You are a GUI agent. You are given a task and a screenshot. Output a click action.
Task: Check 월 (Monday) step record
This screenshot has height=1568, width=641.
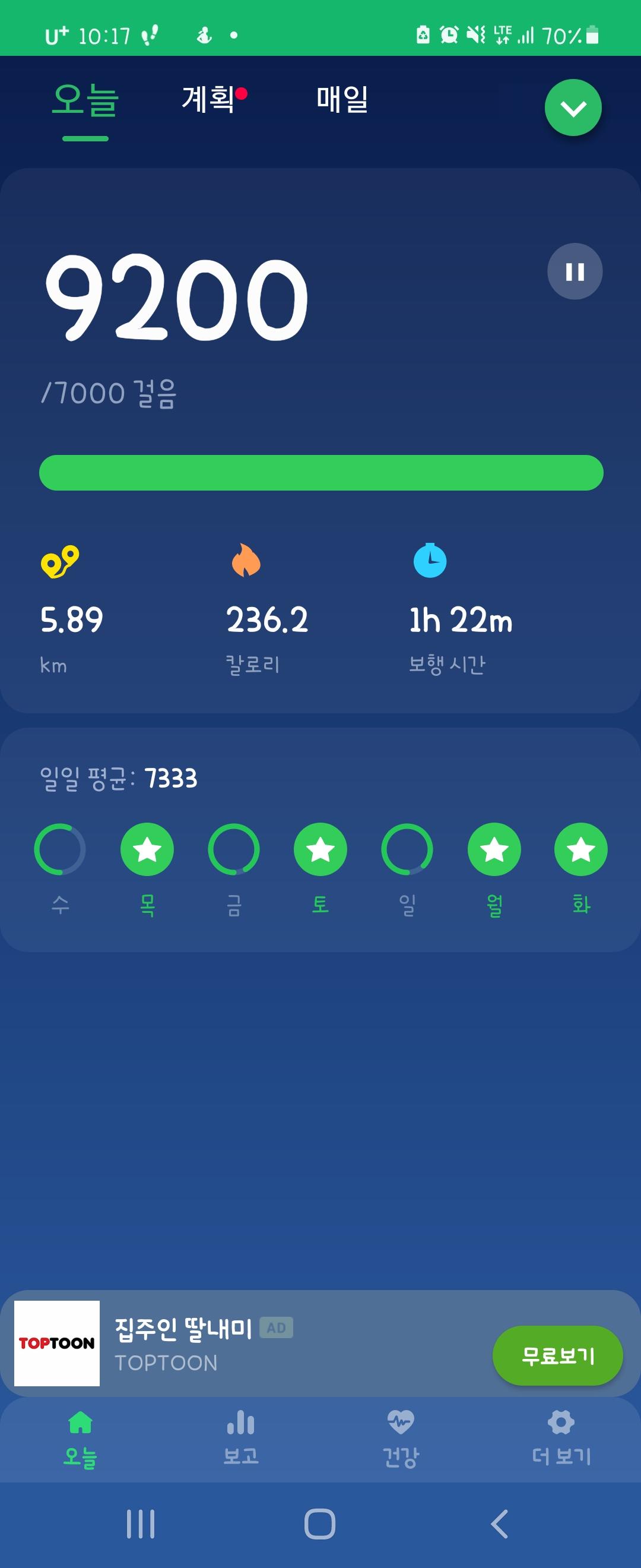494,850
